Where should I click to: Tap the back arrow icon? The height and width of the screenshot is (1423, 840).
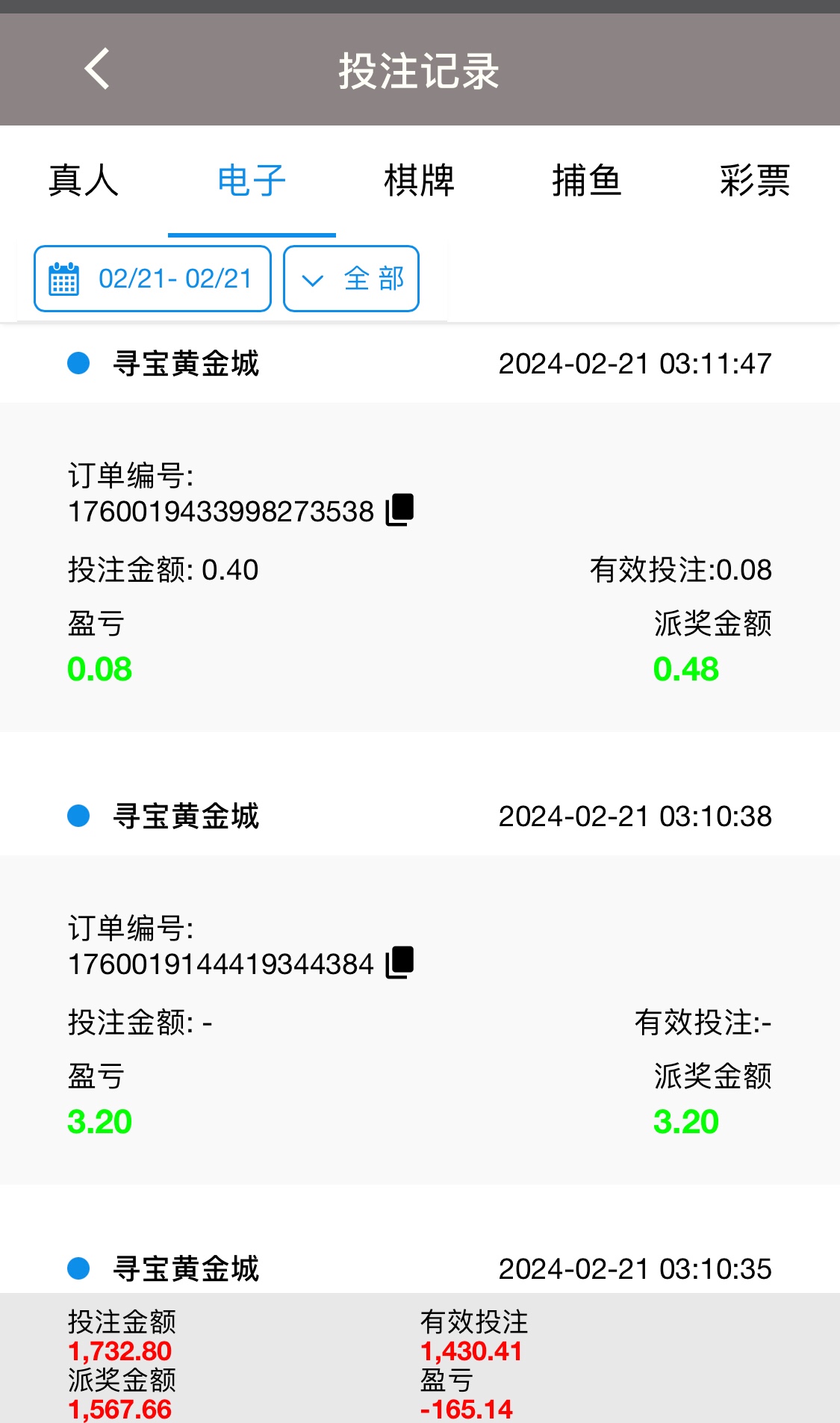tap(96, 69)
